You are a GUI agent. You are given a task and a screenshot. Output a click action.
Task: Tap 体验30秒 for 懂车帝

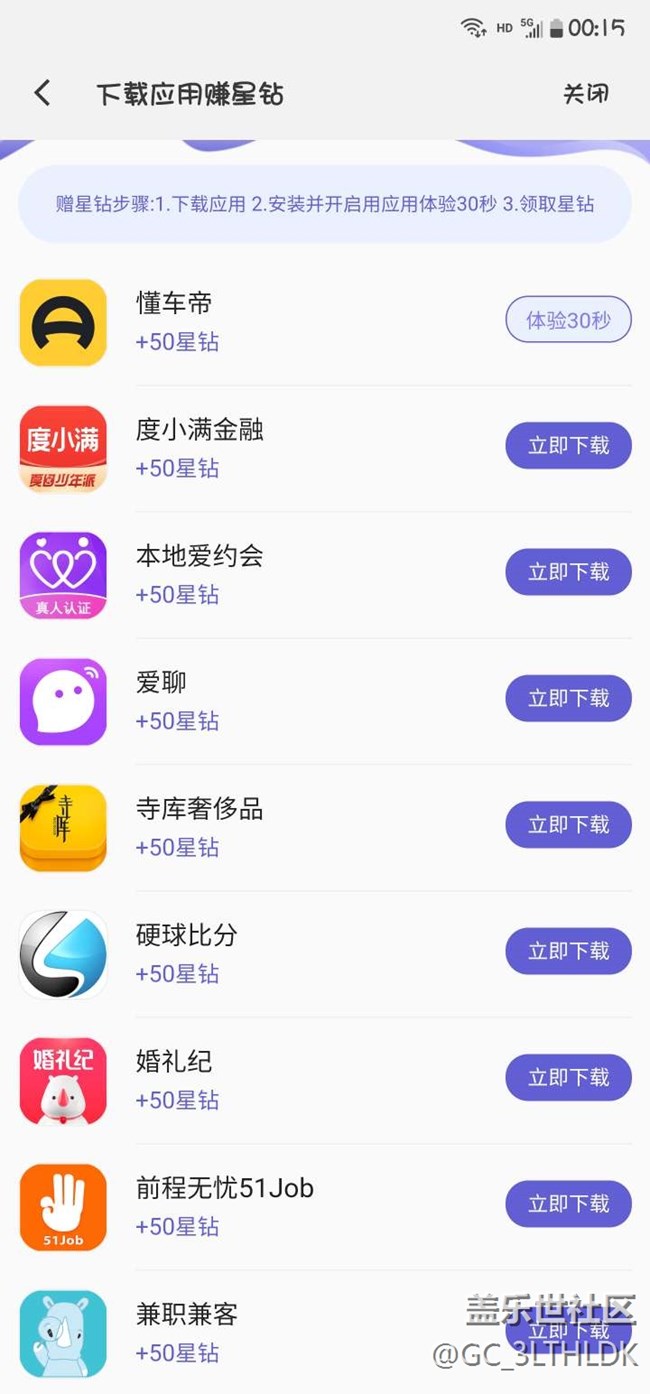[x=568, y=320]
